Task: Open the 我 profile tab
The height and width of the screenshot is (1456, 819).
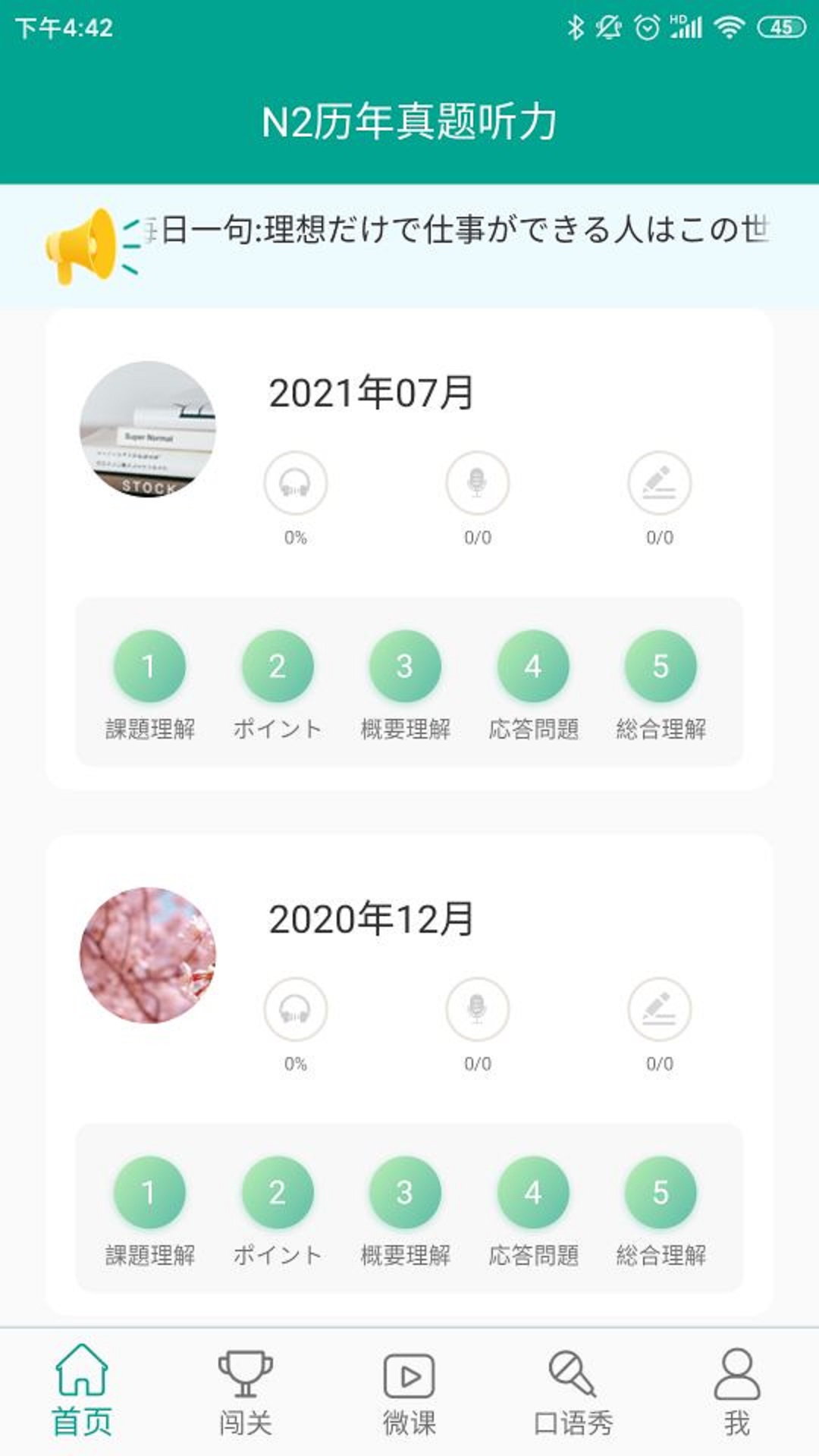Action: 736,1393
